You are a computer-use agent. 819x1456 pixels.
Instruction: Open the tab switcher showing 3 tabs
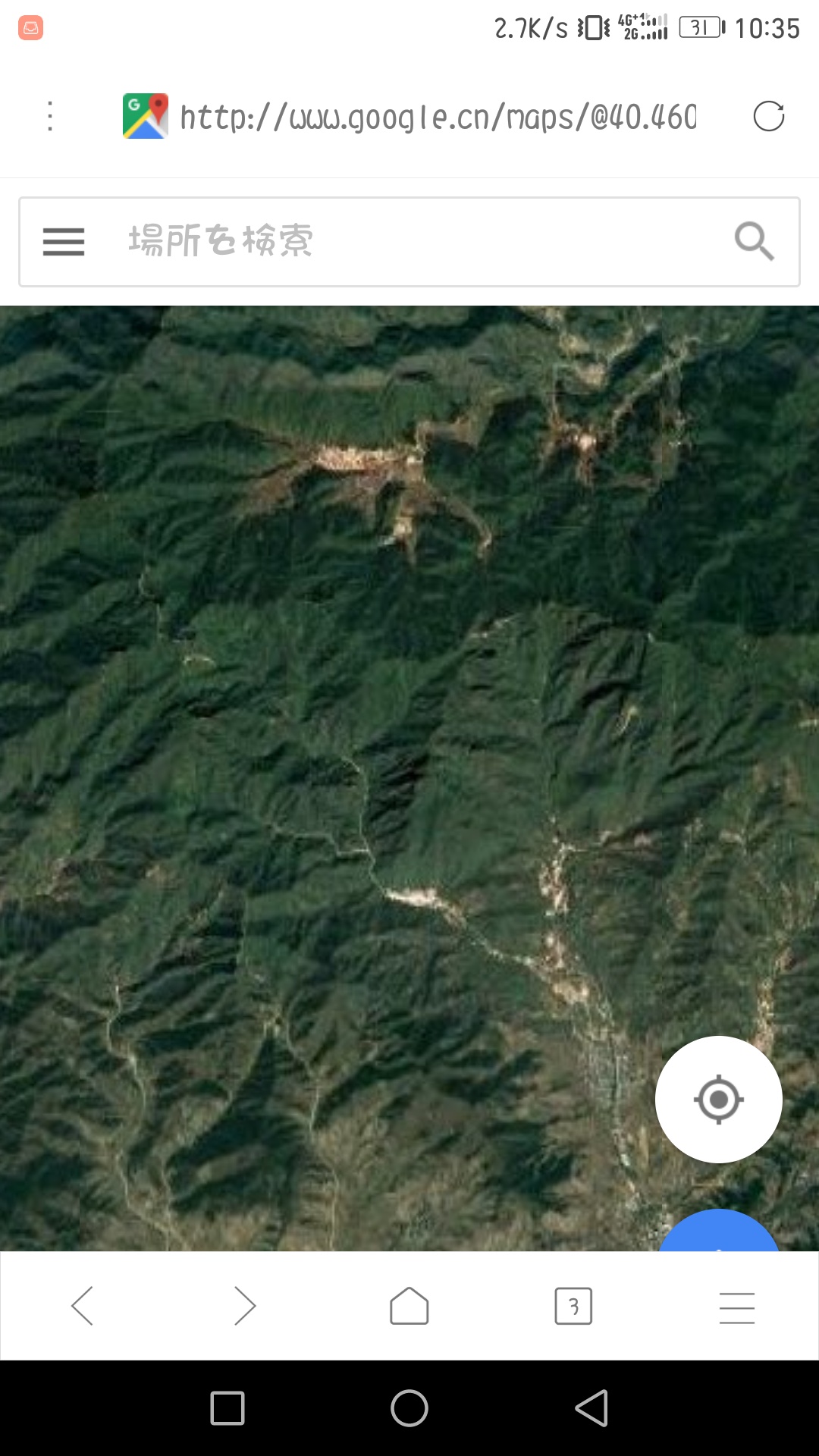coord(573,1306)
